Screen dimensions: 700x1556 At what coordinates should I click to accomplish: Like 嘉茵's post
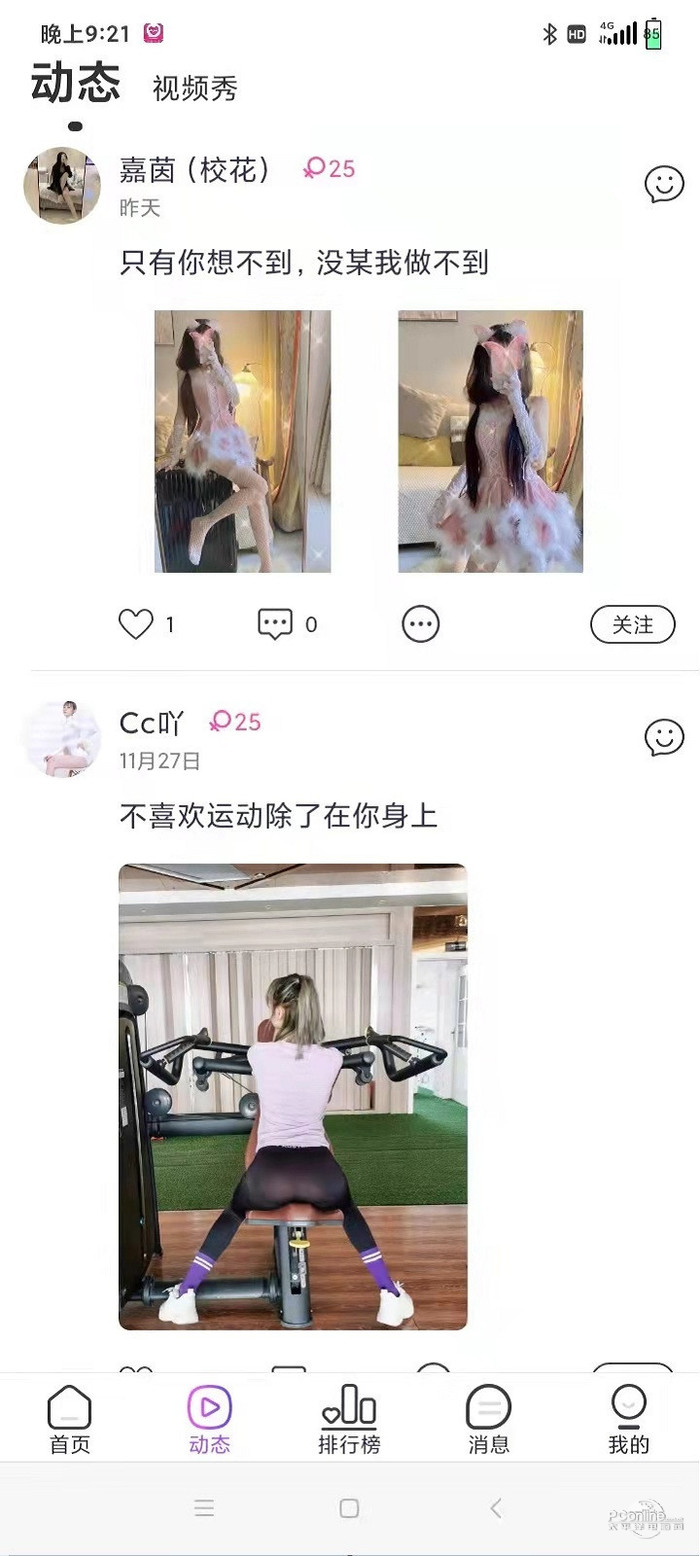pyautogui.click(x=136, y=624)
